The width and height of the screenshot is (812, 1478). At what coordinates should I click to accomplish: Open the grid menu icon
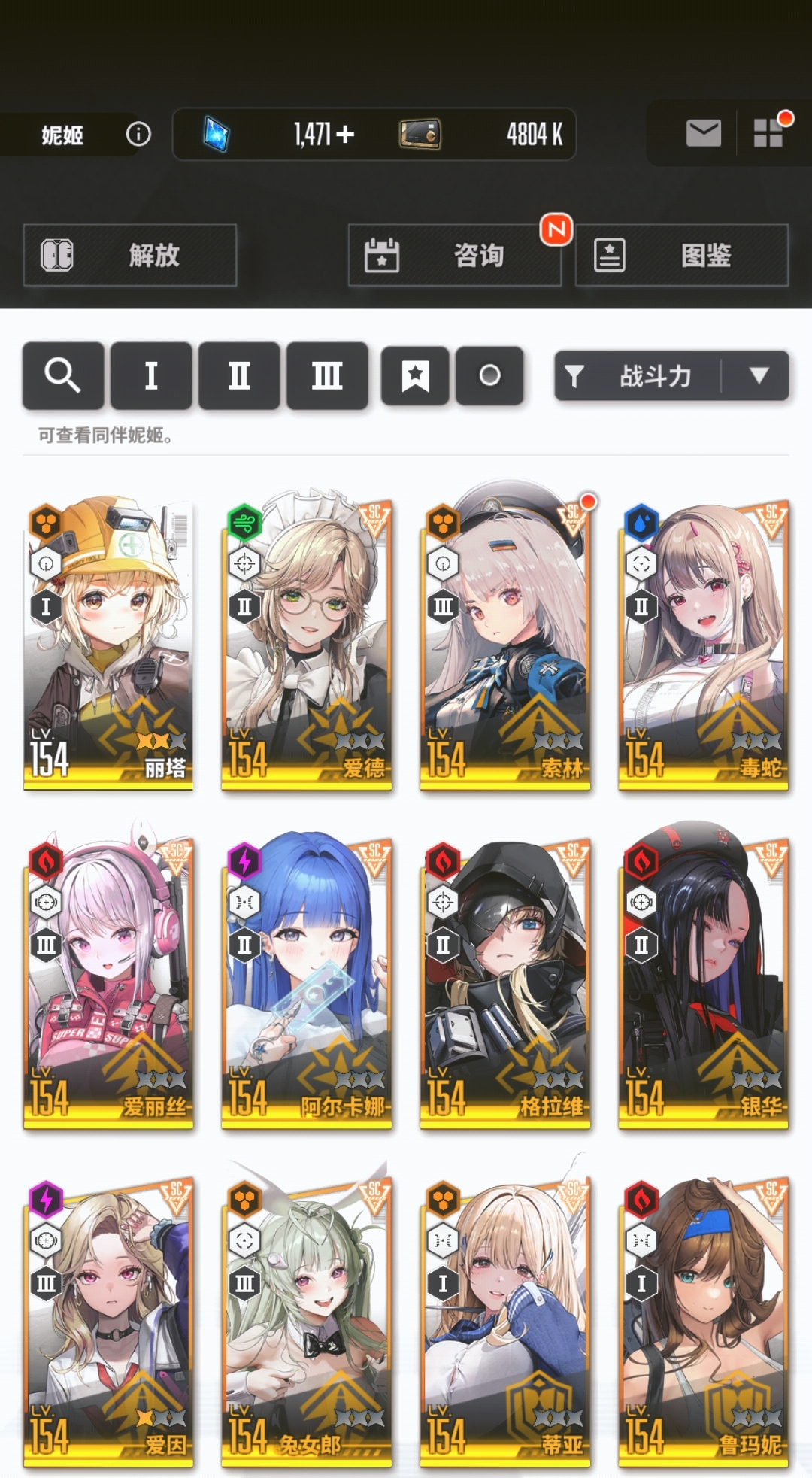coord(768,133)
